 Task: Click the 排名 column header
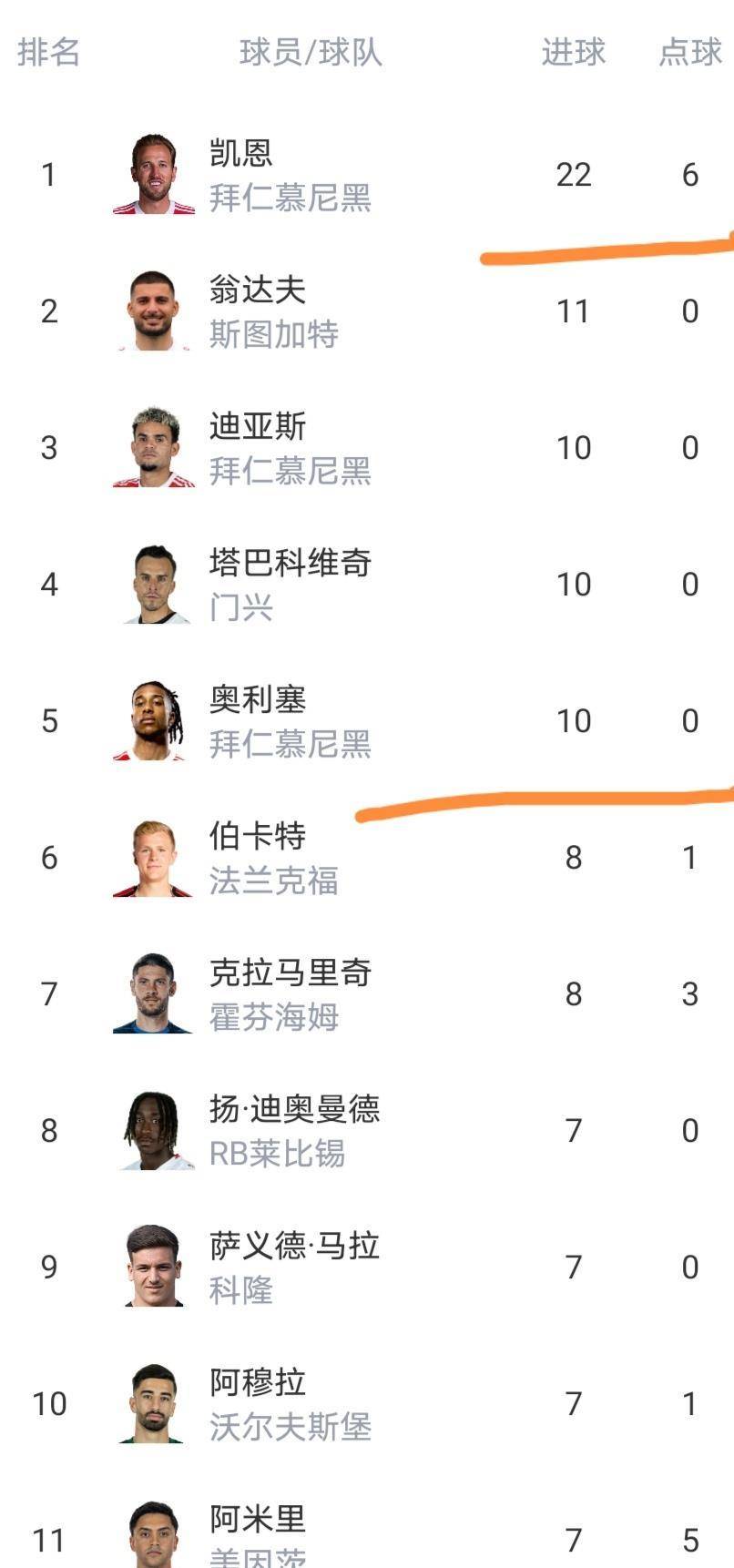tap(47, 53)
